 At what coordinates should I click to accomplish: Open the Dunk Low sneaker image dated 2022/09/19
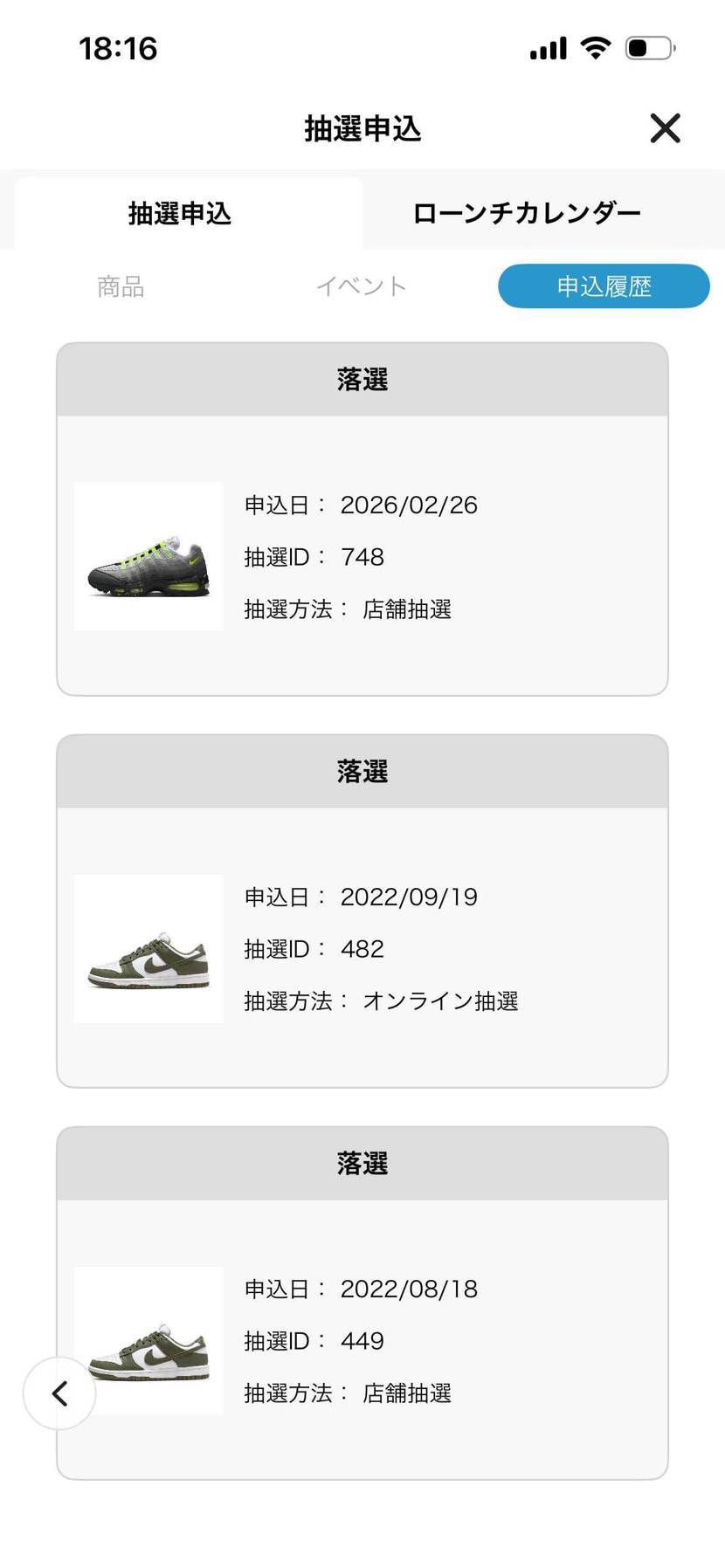(148, 948)
